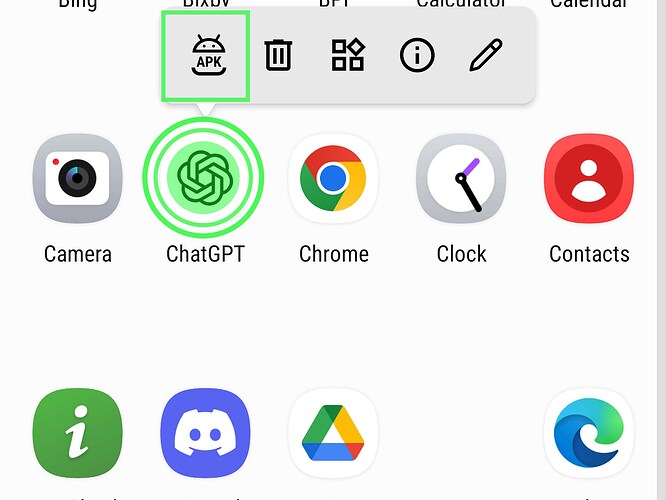666x500 pixels.
Task: Open Chrome browser
Action: click(333, 178)
